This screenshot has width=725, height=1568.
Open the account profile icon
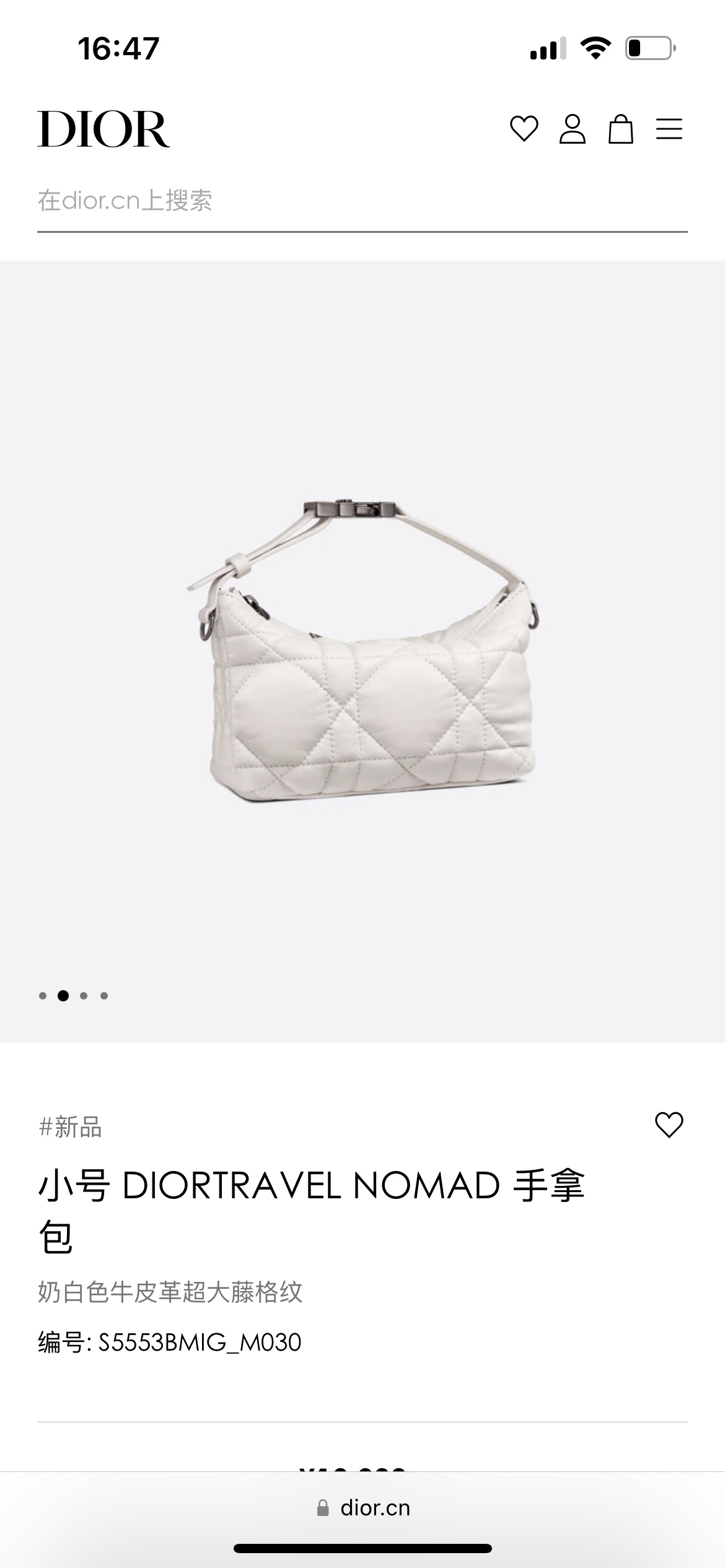[x=572, y=129]
